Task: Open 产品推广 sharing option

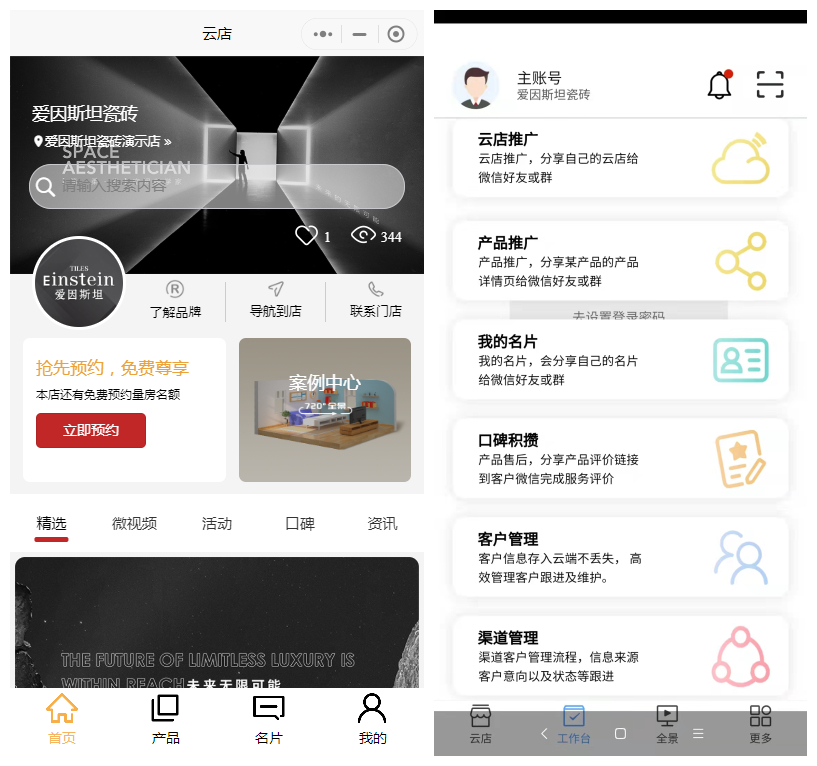Action: (x=620, y=262)
